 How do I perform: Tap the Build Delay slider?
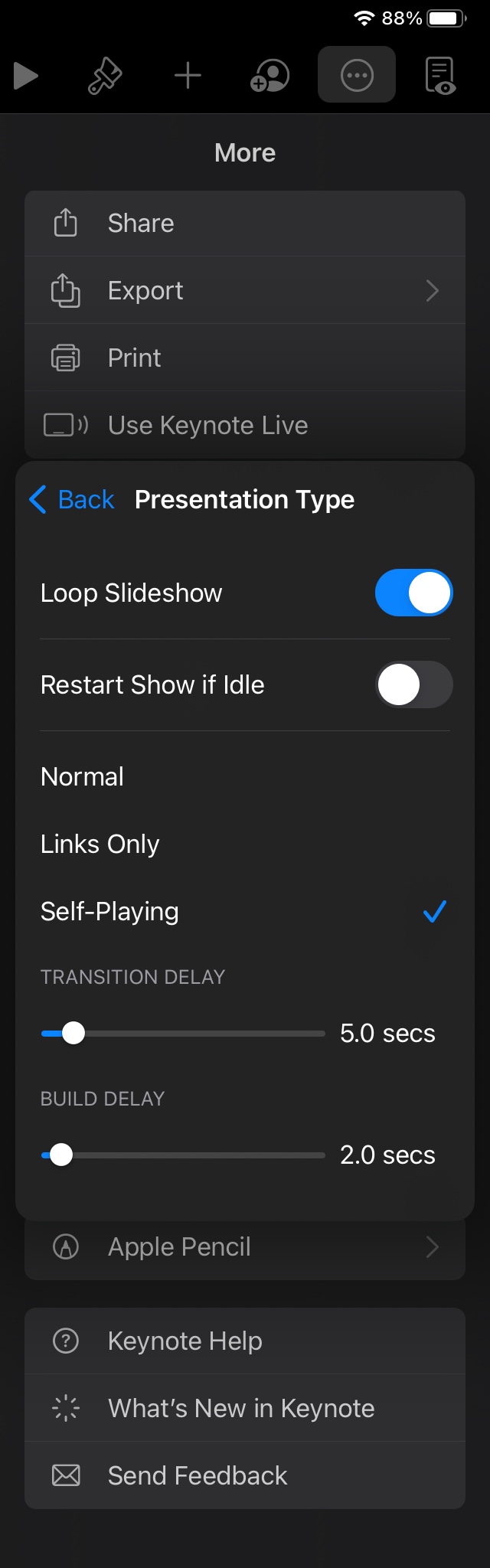coord(184,1155)
